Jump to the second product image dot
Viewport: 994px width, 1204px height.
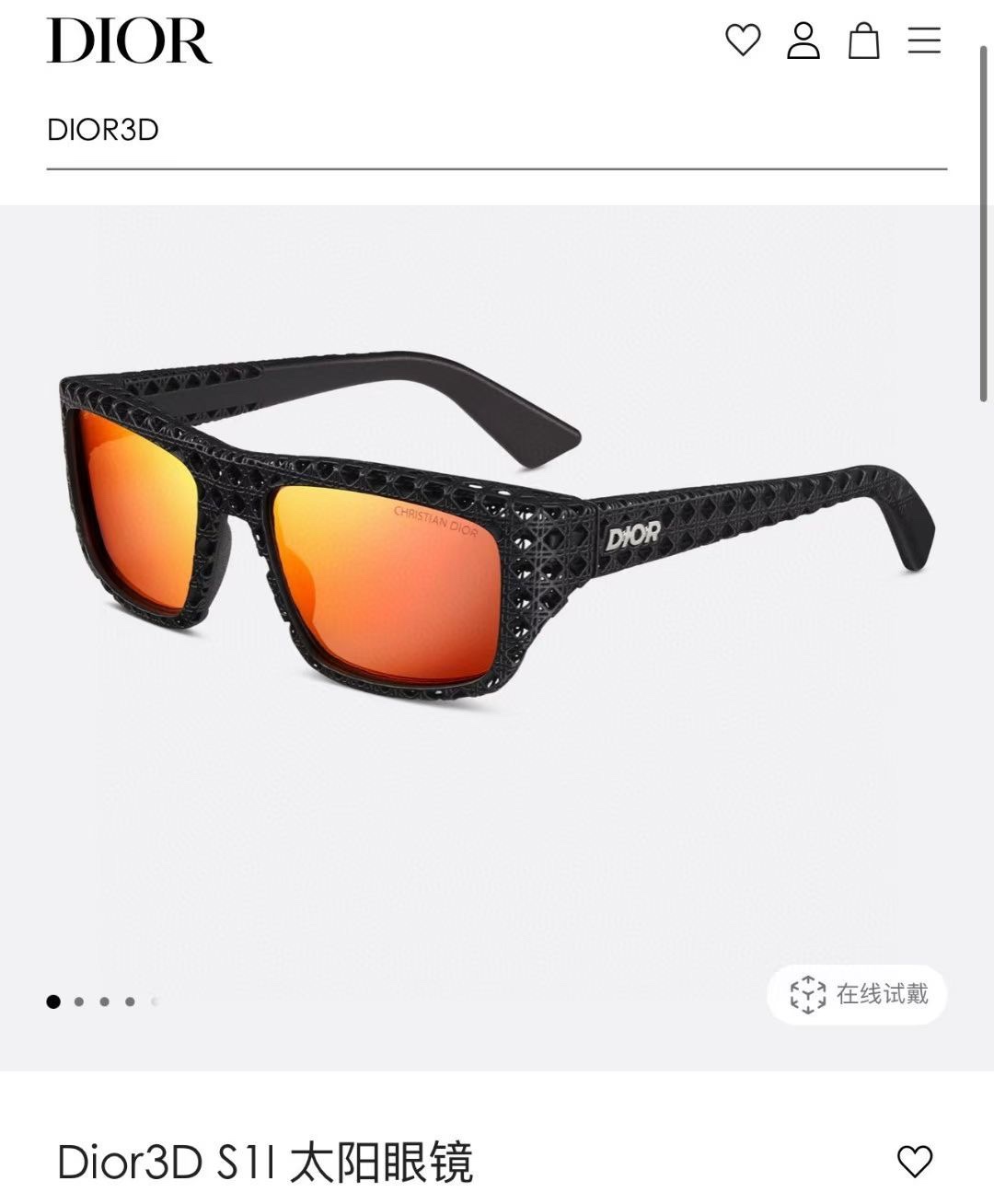pos(78,1001)
